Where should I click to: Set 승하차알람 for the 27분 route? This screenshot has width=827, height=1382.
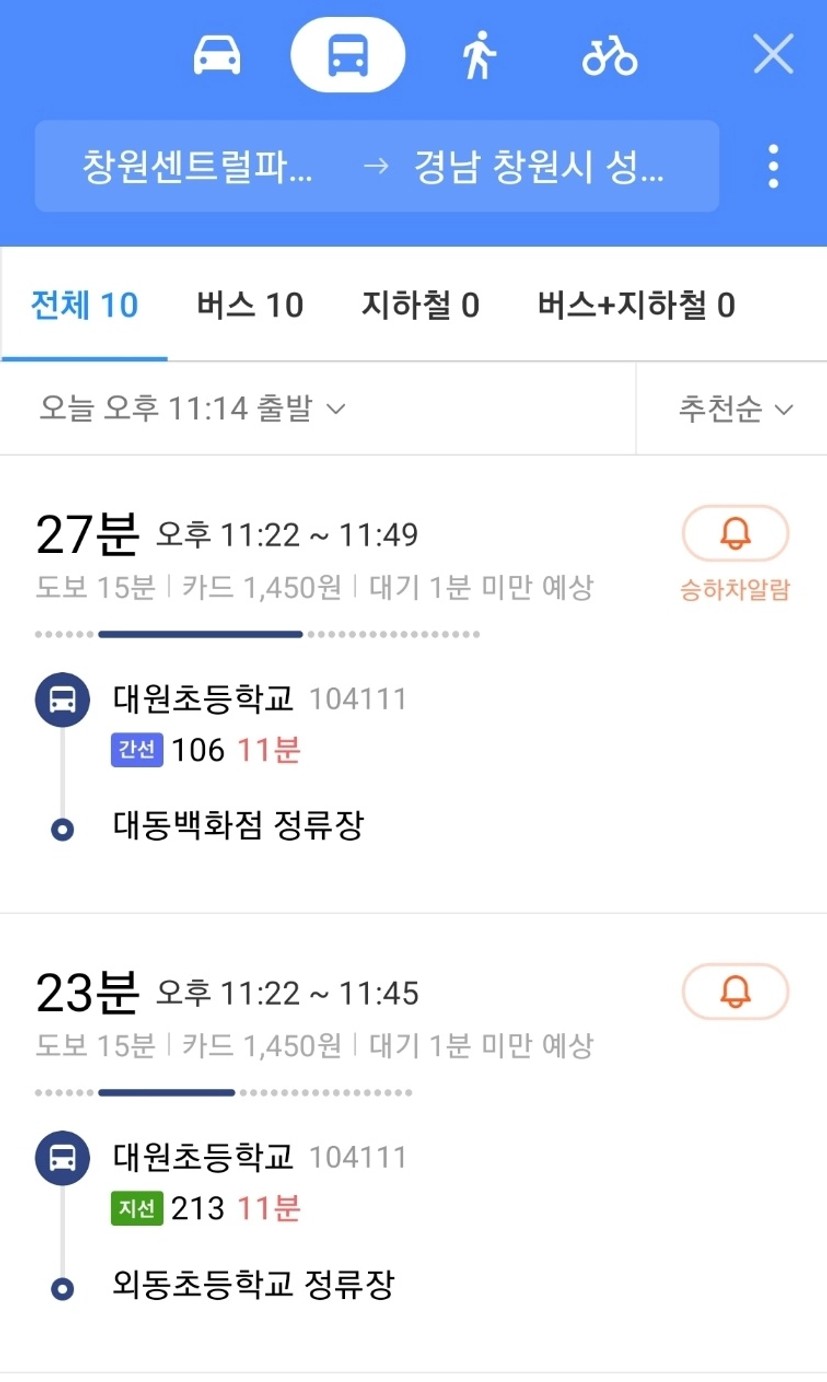[736, 553]
